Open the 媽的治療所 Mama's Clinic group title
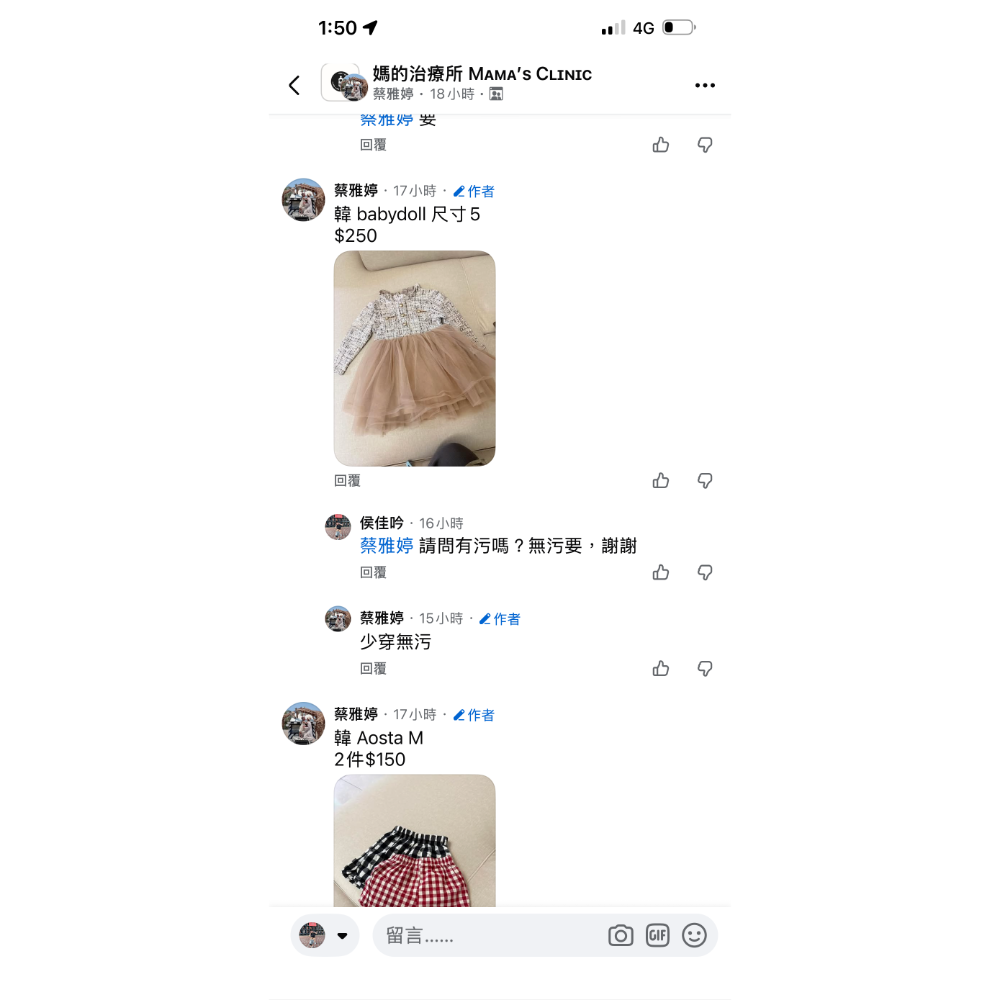Image resolution: width=1000 pixels, height=1000 pixels. pos(481,74)
